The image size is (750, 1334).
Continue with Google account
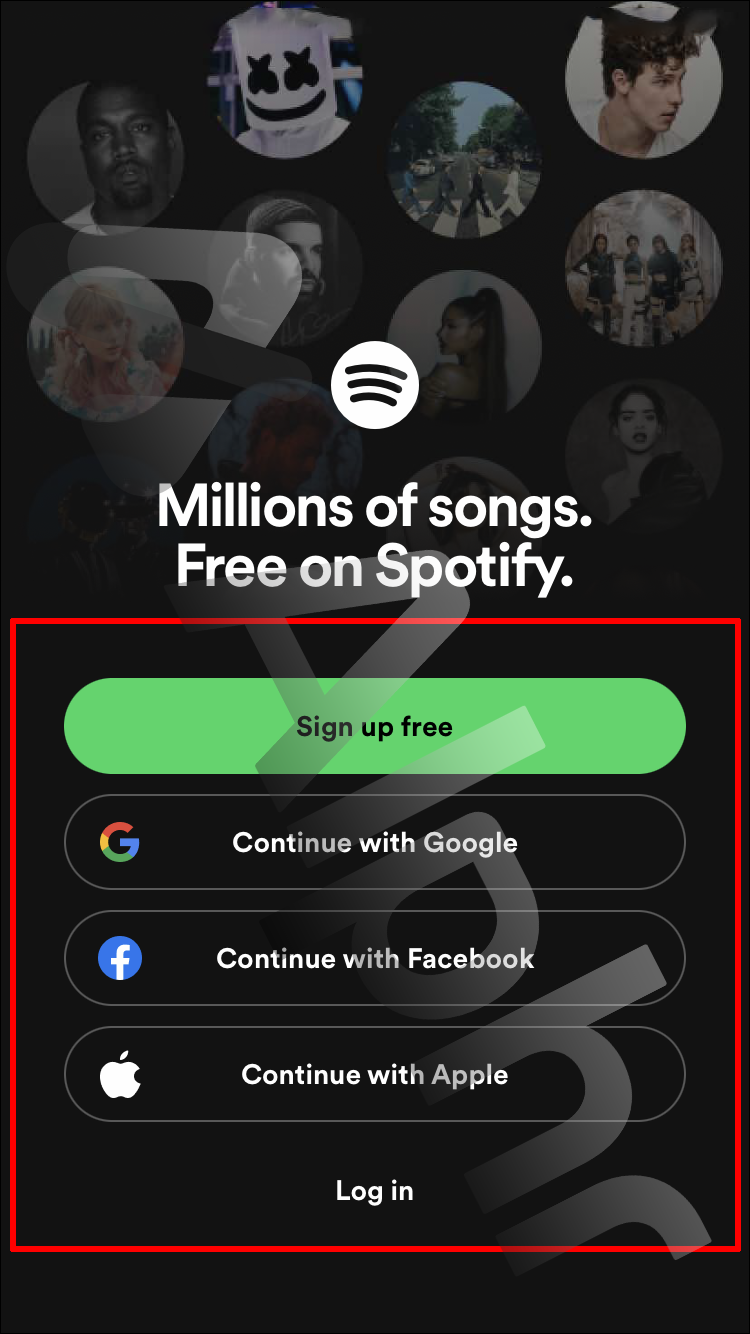pos(374,842)
